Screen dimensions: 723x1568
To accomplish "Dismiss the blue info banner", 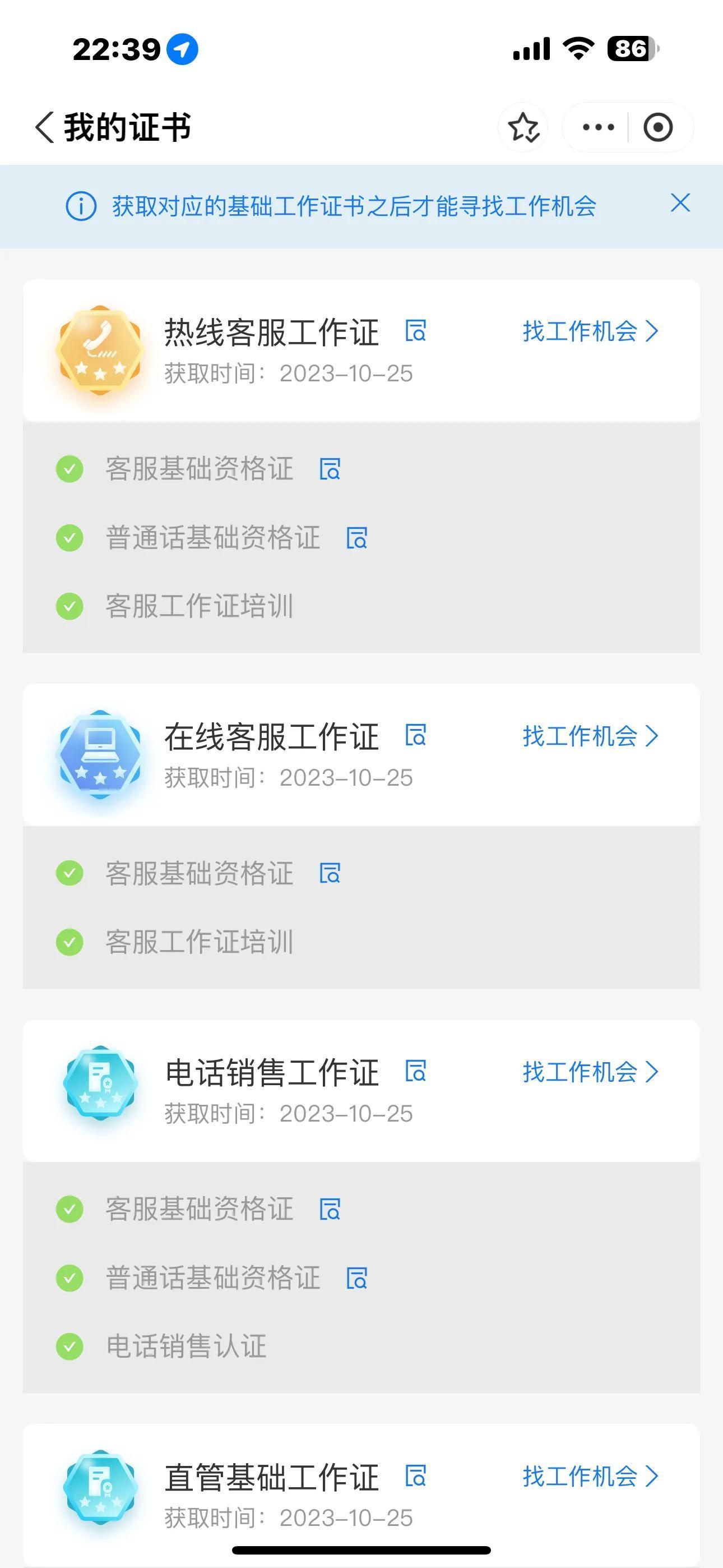I will pyautogui.click(x=680, y=202).
